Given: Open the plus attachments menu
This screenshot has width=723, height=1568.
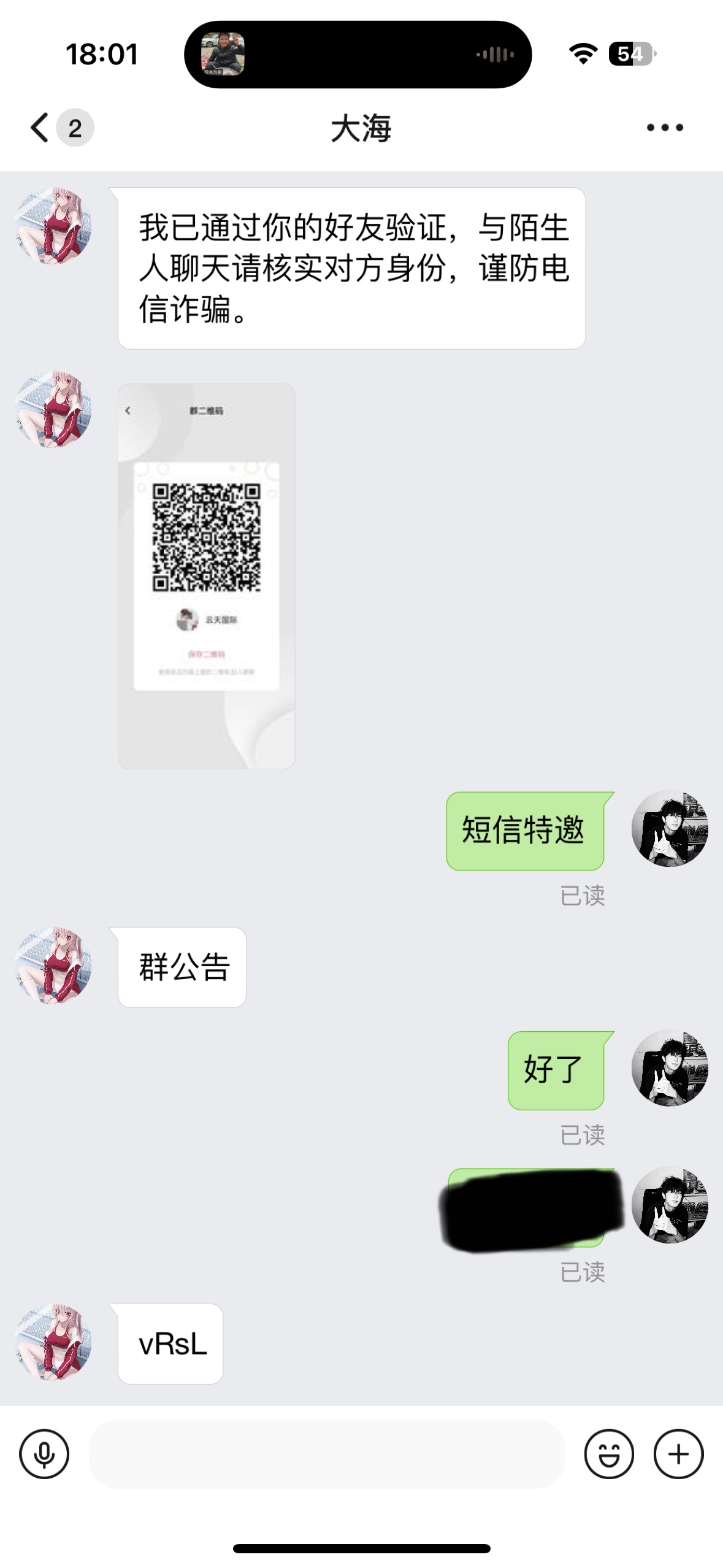Looking at the screenshot, I should click(678, 1453).
